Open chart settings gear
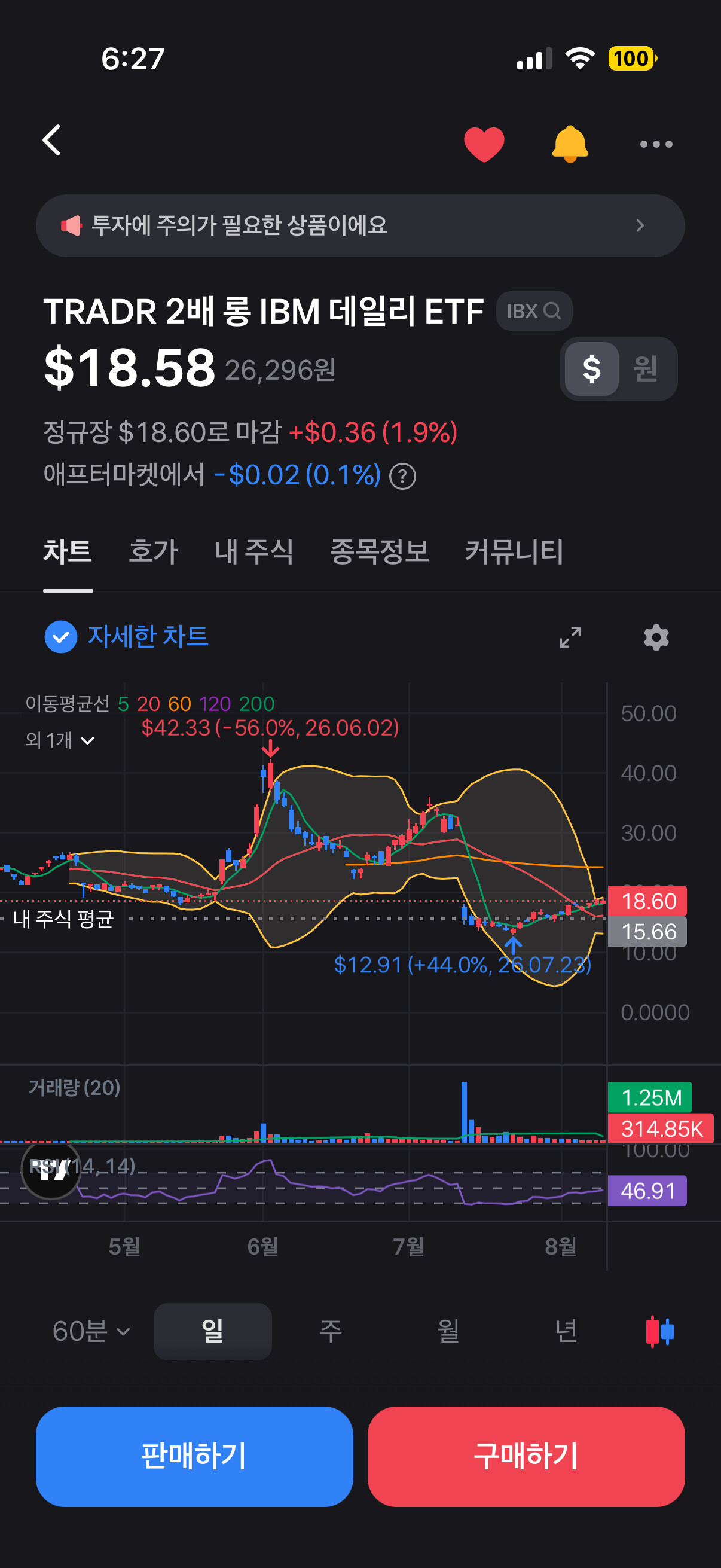 656,637
